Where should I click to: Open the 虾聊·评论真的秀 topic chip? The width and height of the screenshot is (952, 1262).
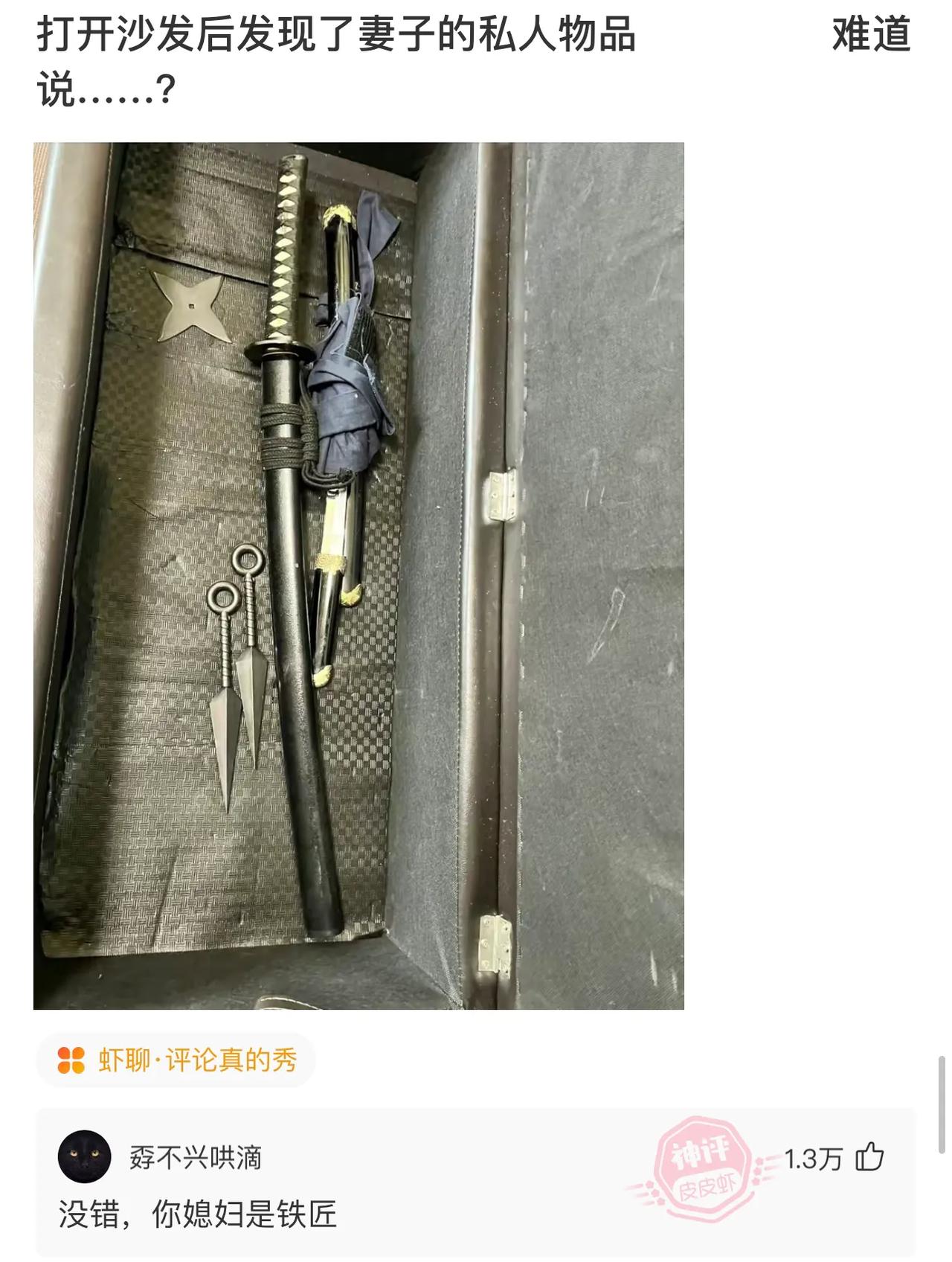pos(176,1060)
